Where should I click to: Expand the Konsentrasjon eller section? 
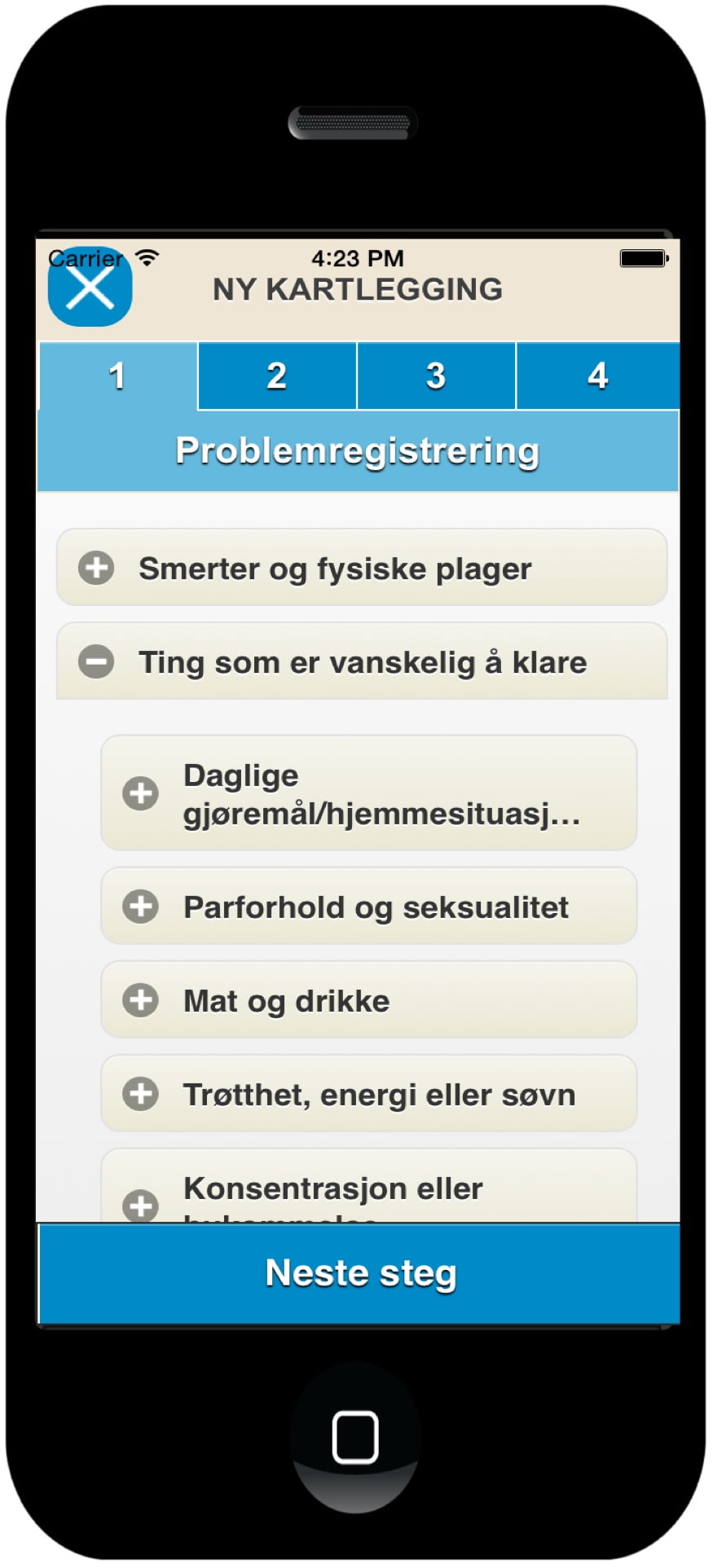368,1191
